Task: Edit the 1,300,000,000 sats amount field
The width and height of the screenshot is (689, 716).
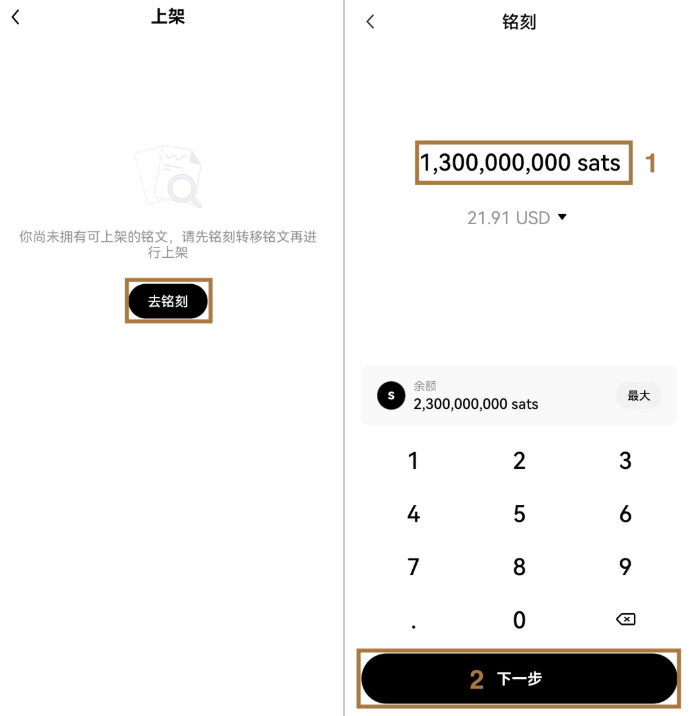Action: pyautogui.click(x=520, y=162)
